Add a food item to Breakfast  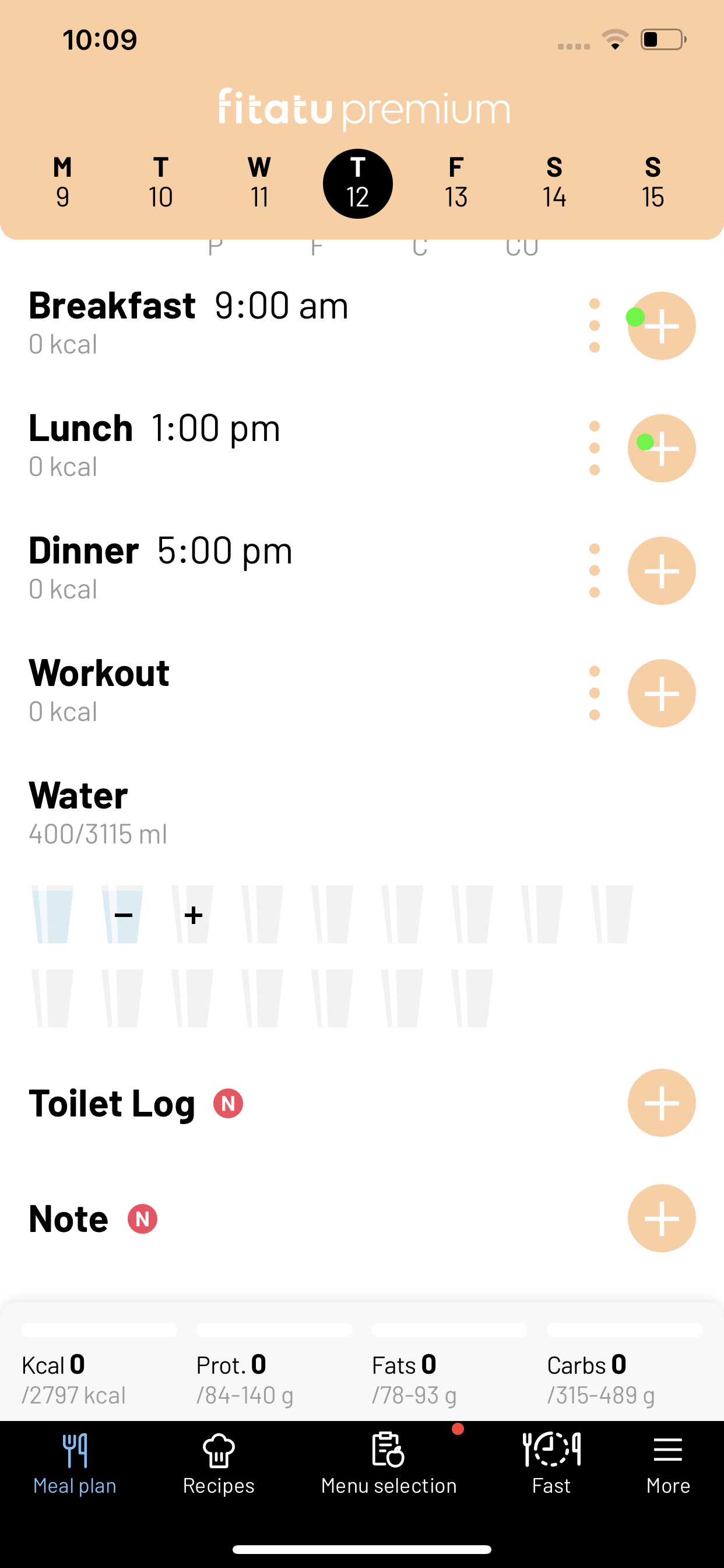click(x=661, y=325)
